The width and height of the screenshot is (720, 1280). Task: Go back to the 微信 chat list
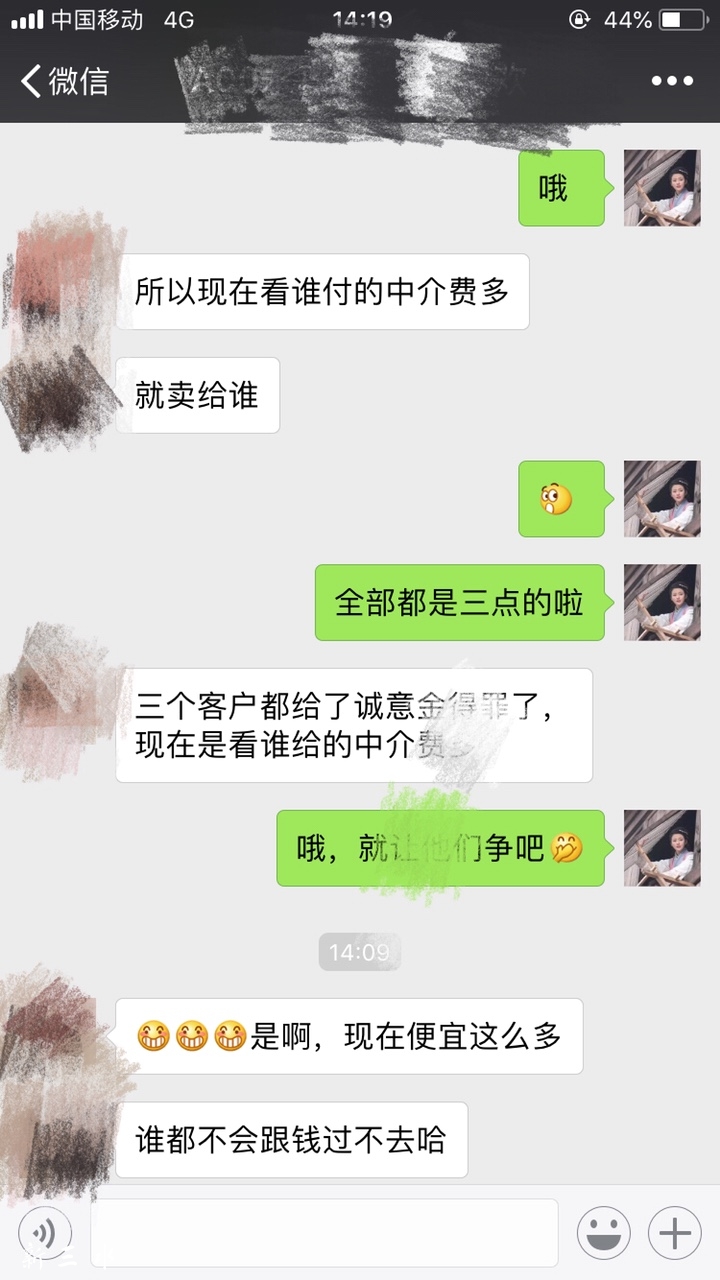tap(64, 81)
